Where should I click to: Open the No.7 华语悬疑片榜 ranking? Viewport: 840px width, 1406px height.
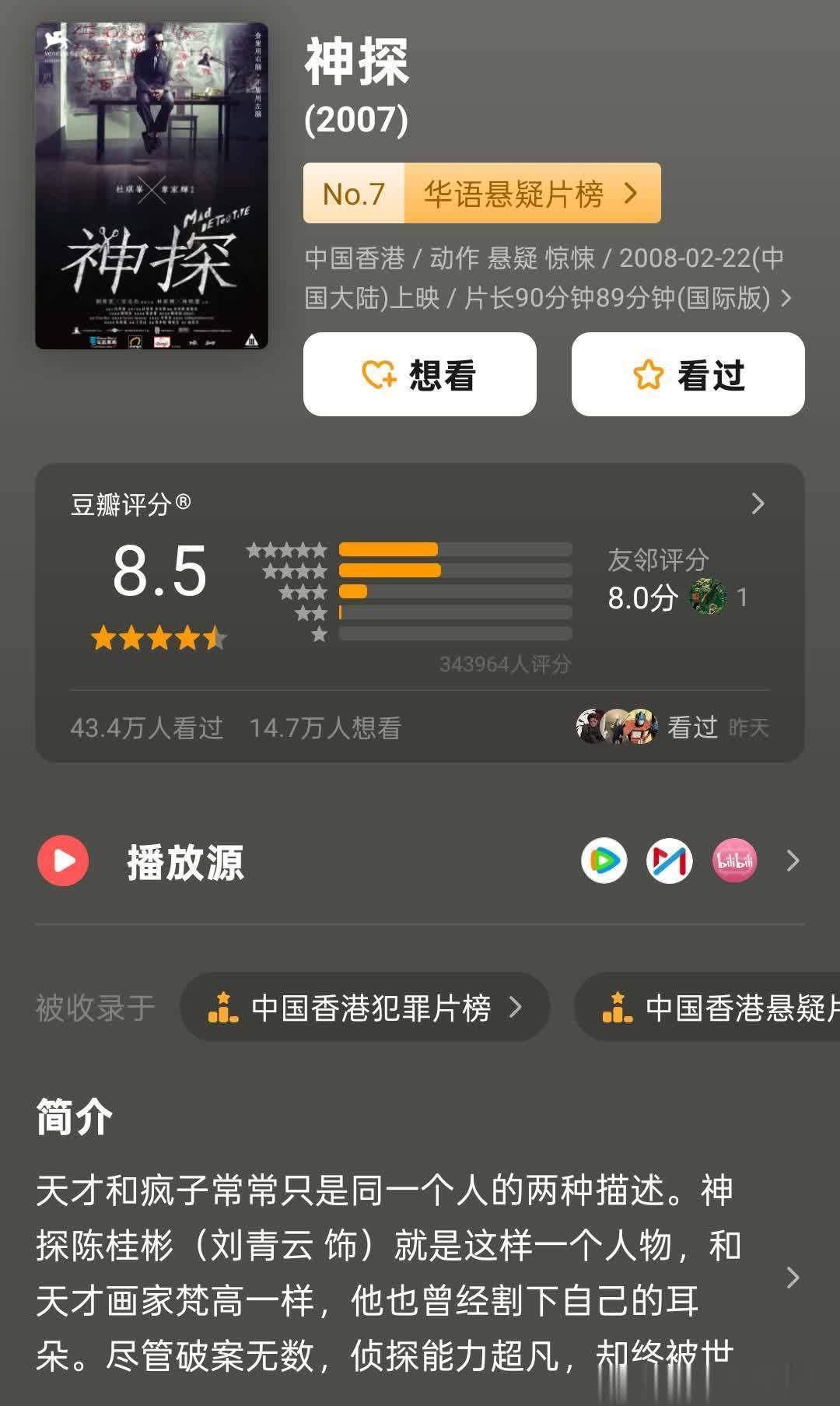coord(481,194)
